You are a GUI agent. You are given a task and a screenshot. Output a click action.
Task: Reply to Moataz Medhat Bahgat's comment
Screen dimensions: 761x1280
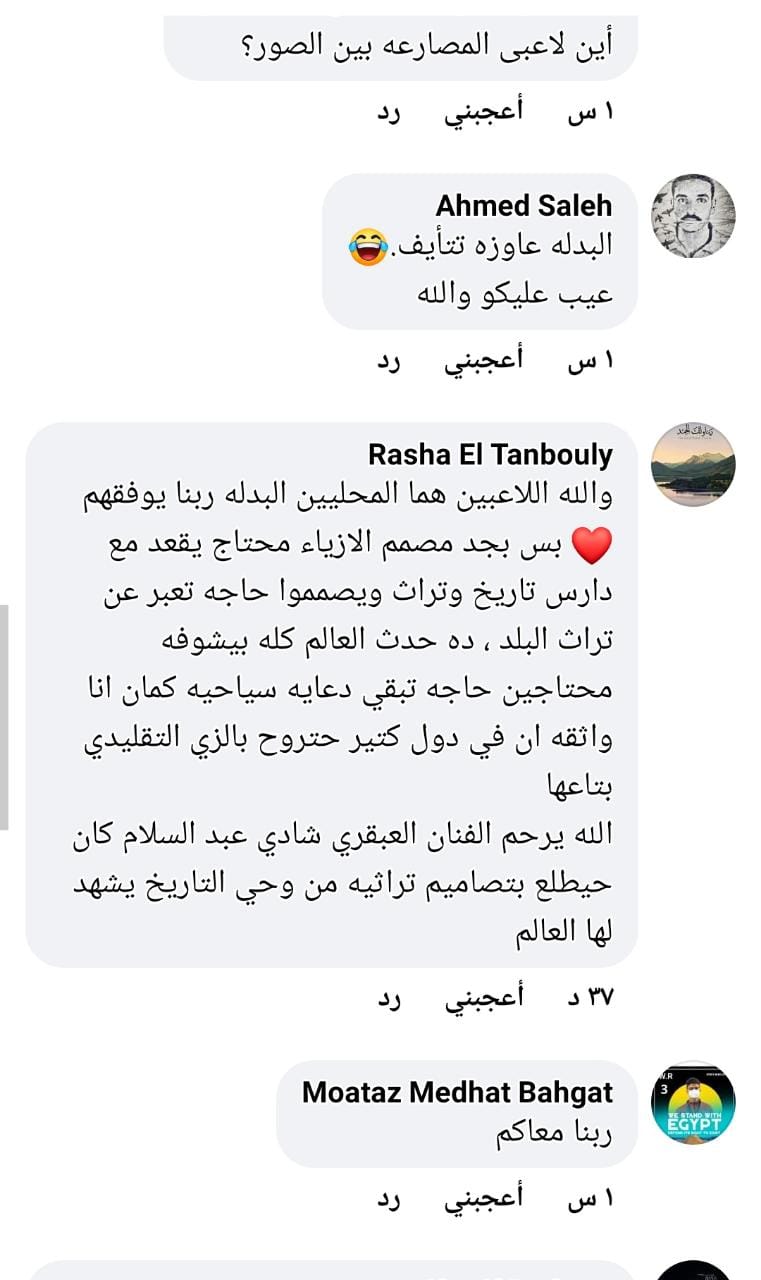388,1199
